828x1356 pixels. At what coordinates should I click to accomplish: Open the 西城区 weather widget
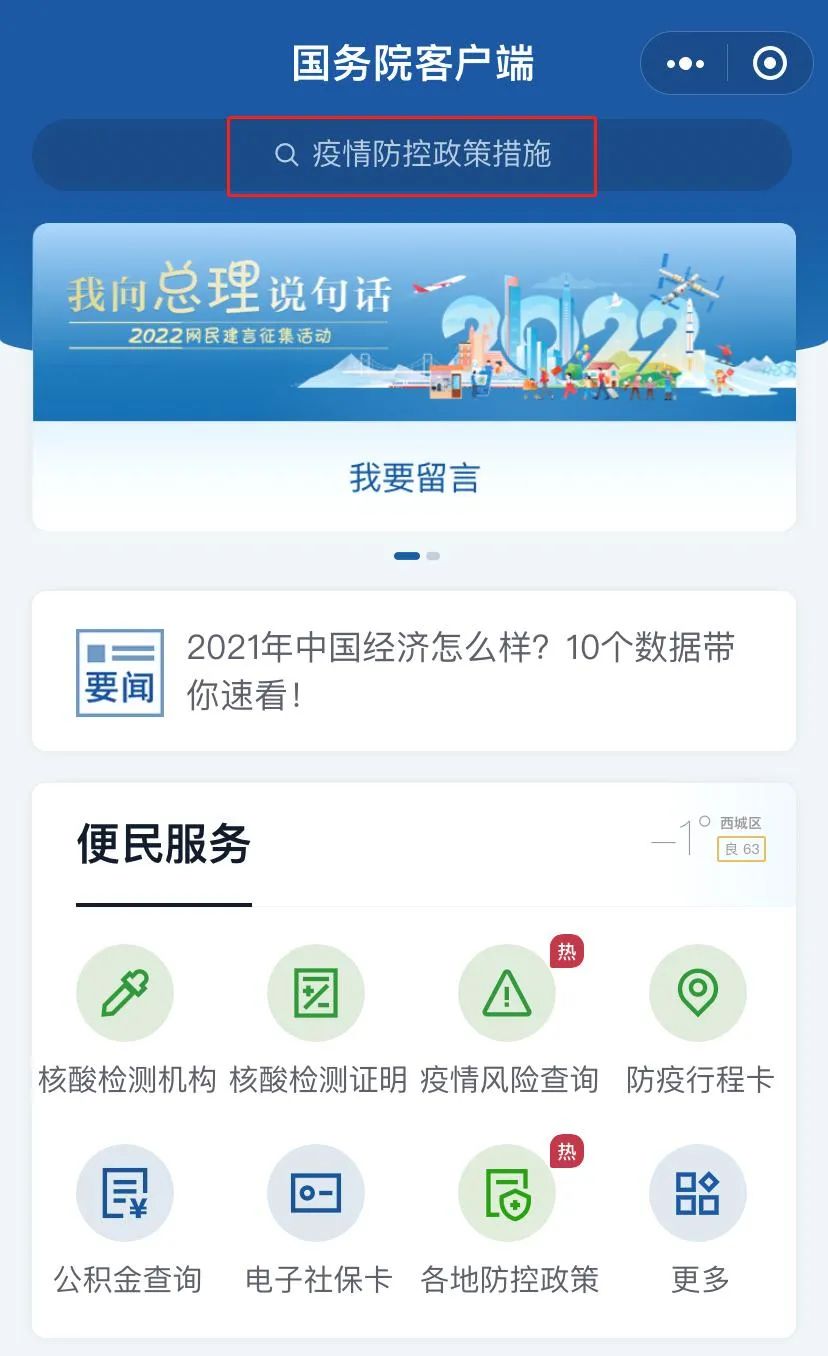click(708, 837)
